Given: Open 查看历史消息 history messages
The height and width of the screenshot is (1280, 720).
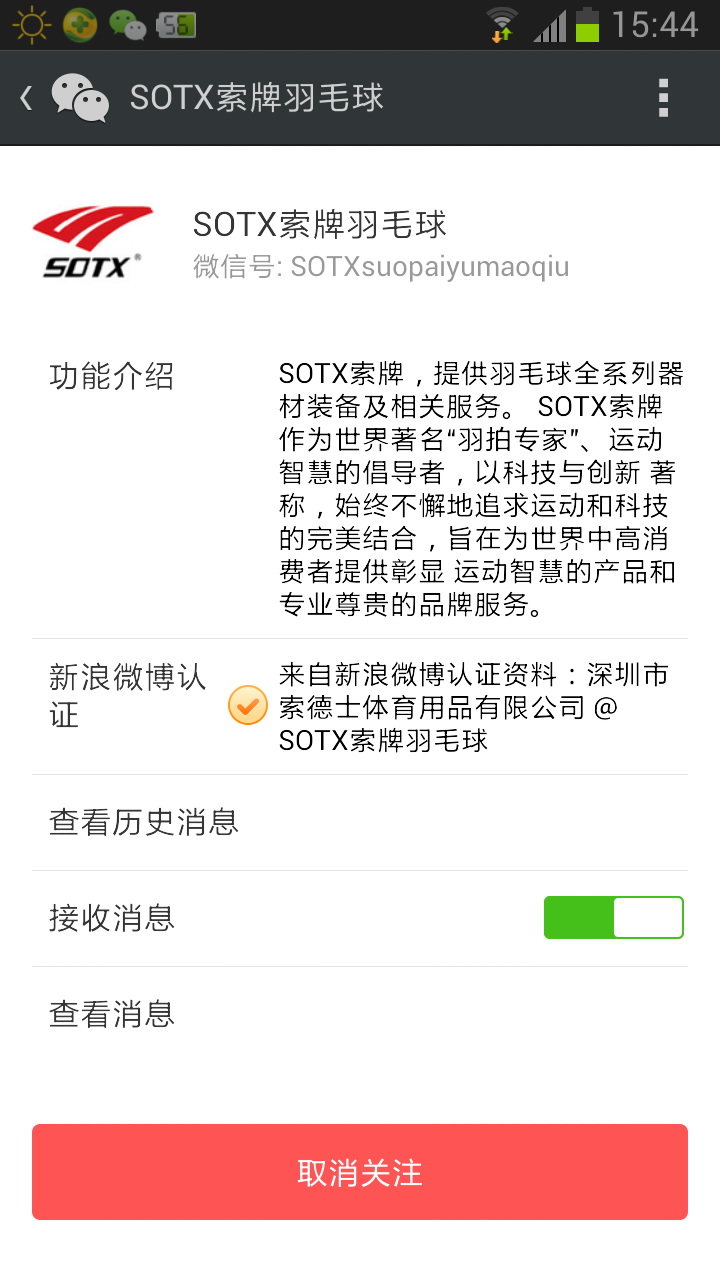Looking at the screenshot, I should (360, 822).
